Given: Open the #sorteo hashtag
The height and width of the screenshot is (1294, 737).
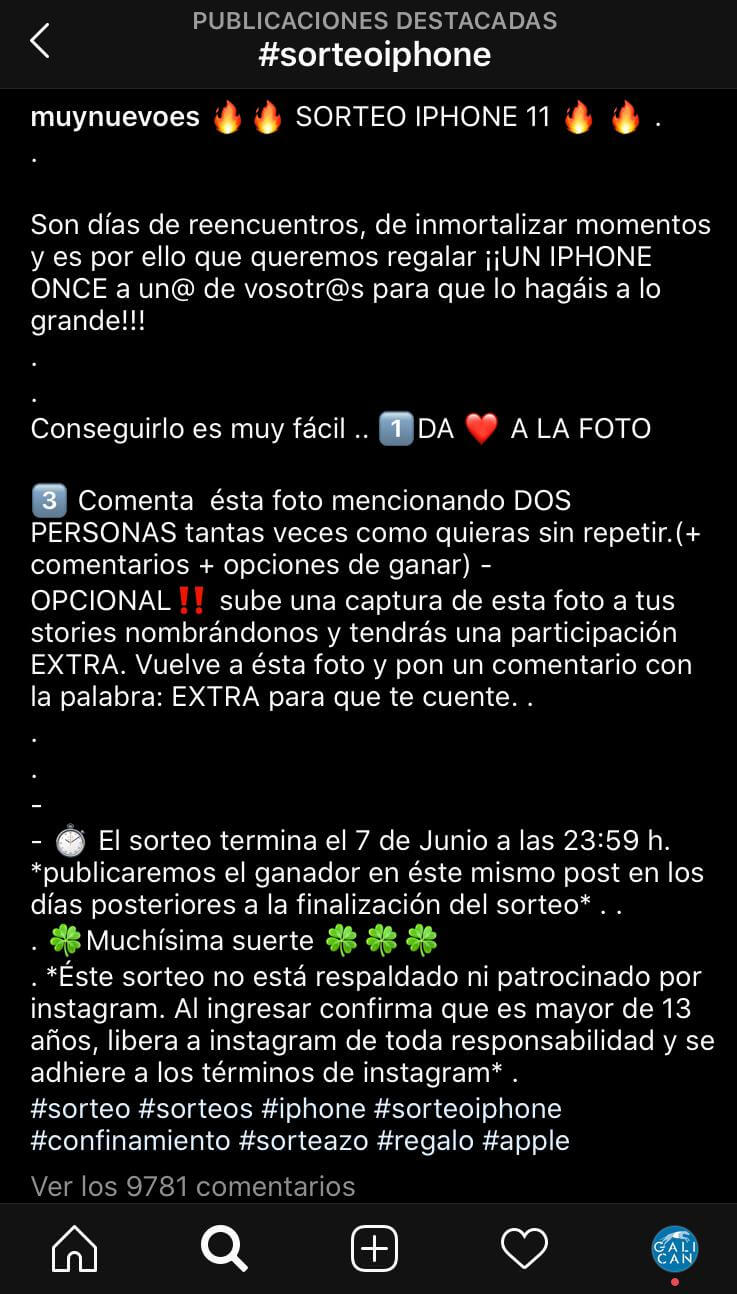Looking at the screenshot, I should (x=80, y=1108).
